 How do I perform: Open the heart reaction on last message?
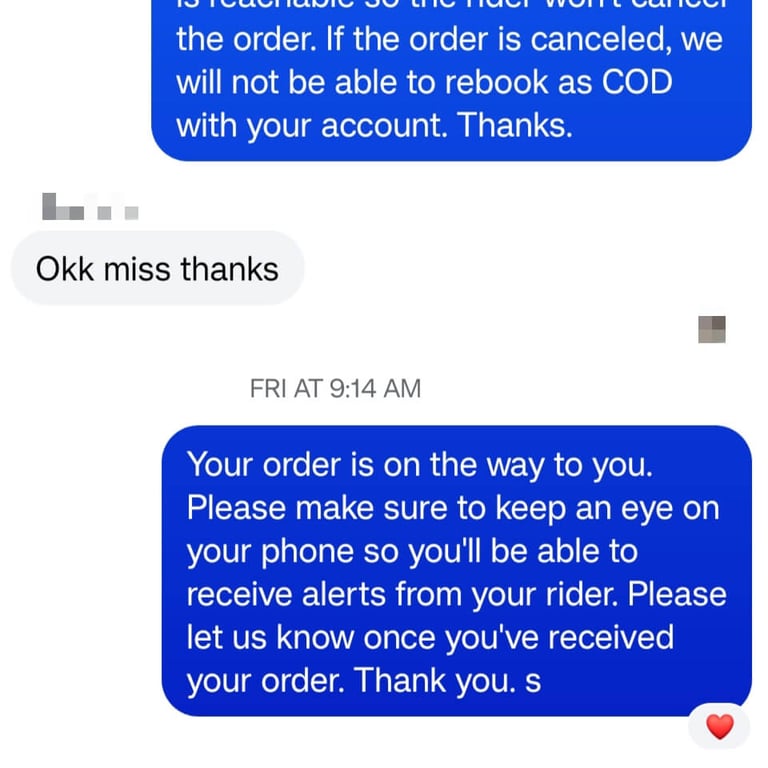(x=719, y=727)
